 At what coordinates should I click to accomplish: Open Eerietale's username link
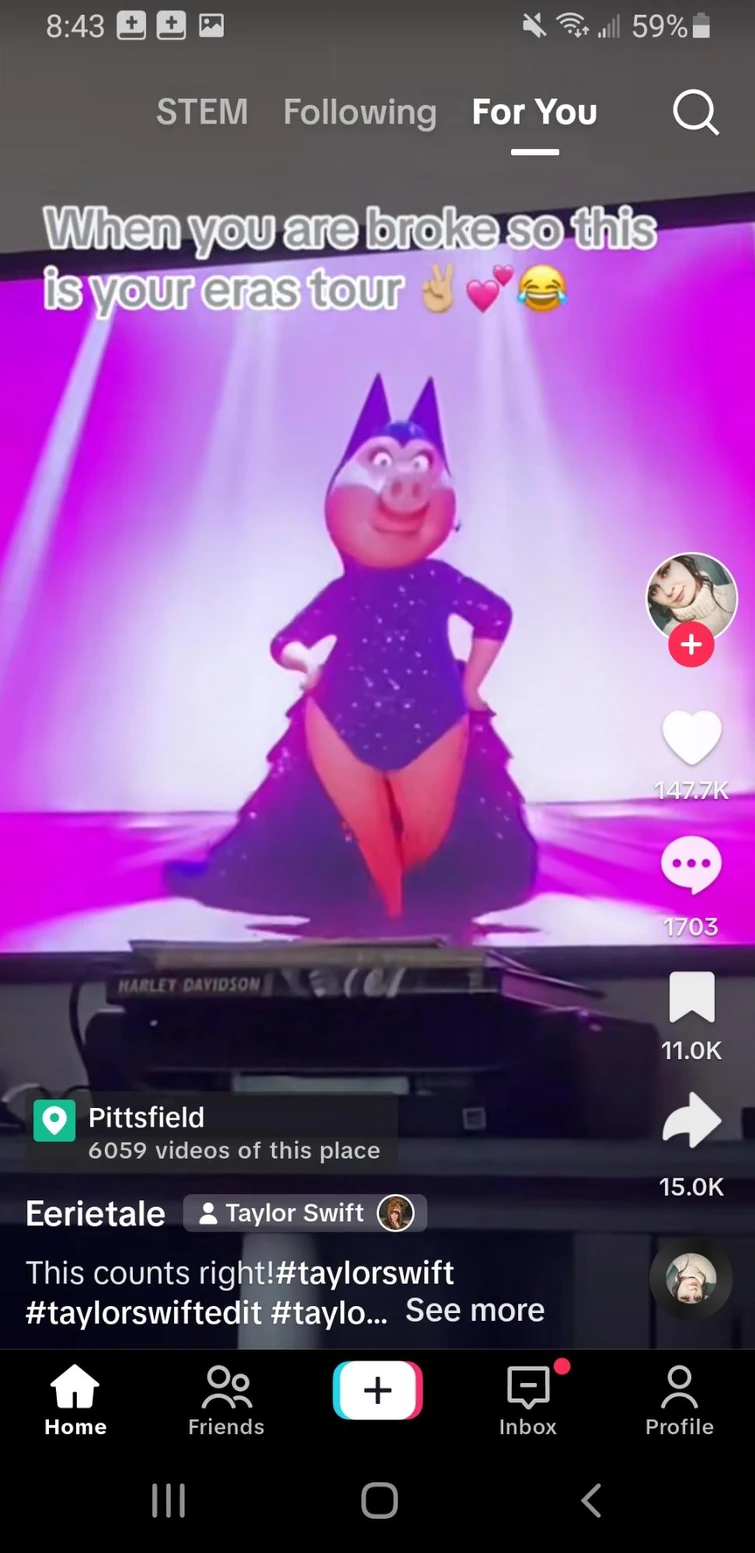95,1213
